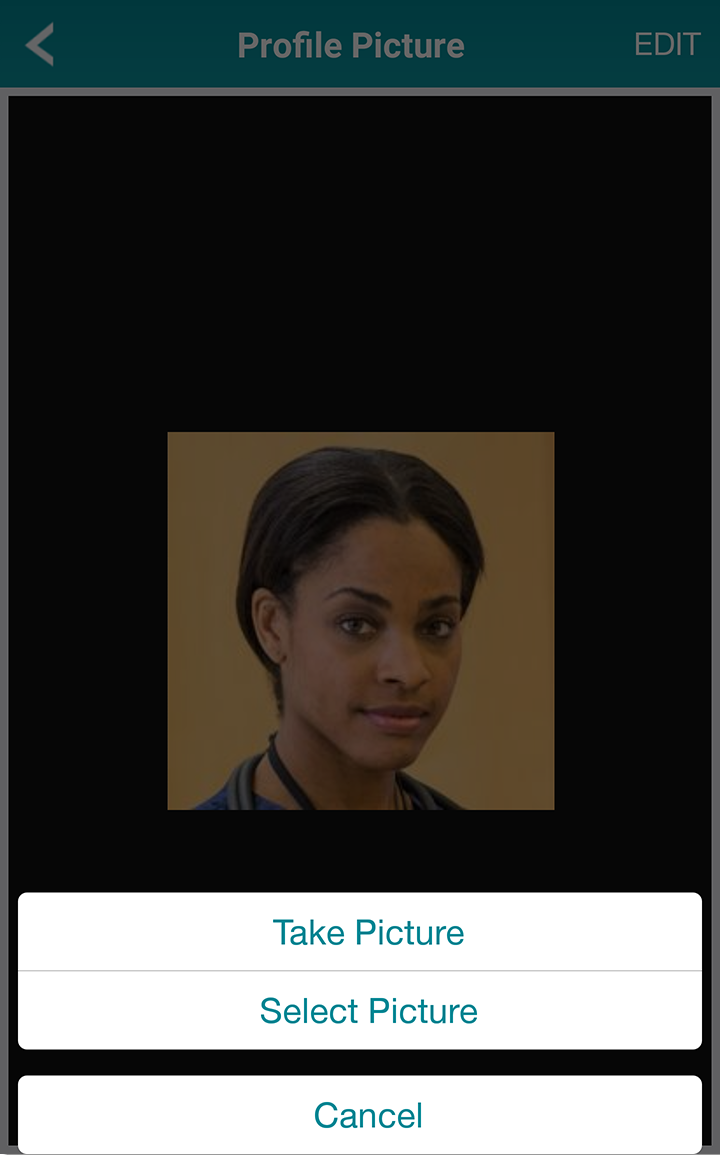720x1155 pixels.
Task: Tap EDIT in the top bar
Action: 667,45
